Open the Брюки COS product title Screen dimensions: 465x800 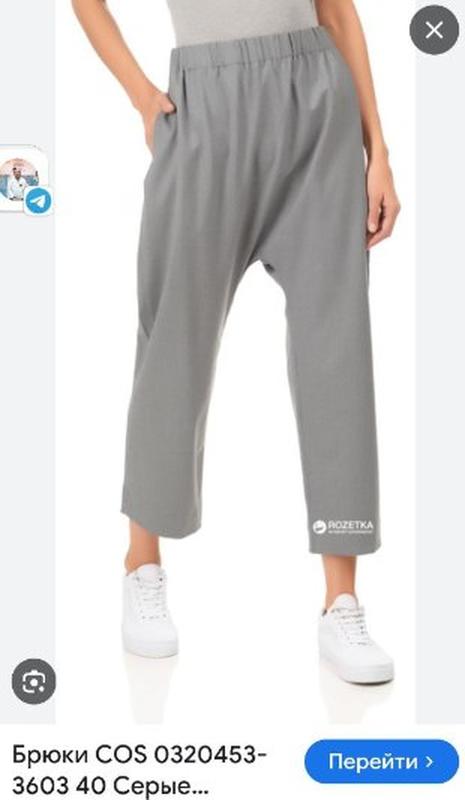click(139, 770)
